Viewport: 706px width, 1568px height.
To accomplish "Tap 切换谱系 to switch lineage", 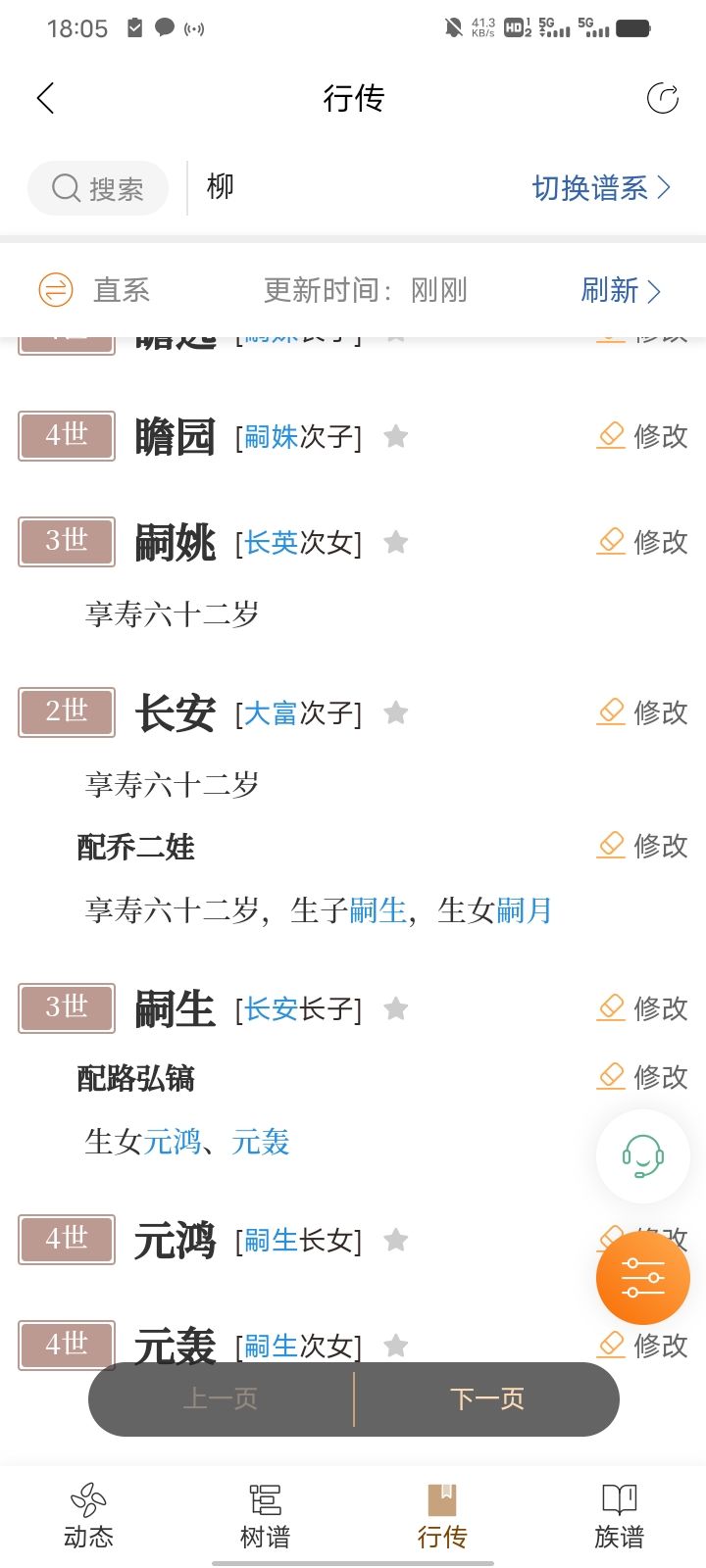I will tap(601, 188).
